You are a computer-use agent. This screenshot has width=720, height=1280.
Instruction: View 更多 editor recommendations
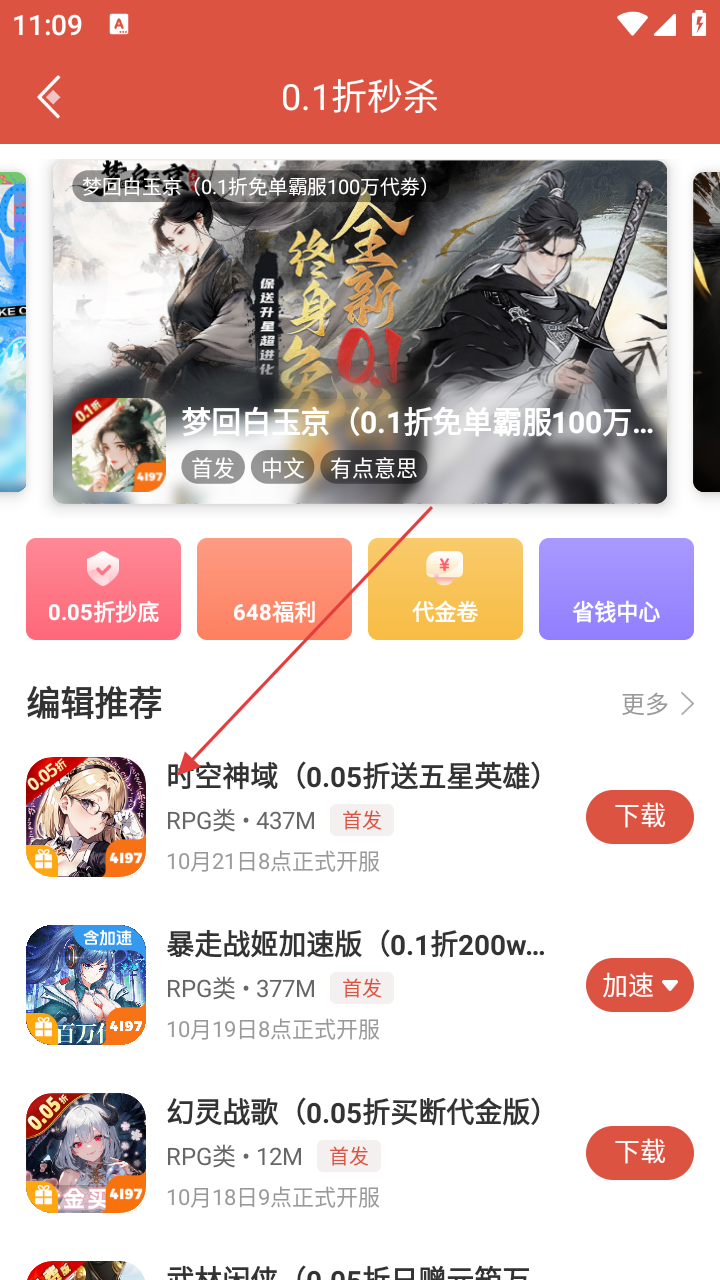pos(657,704)
